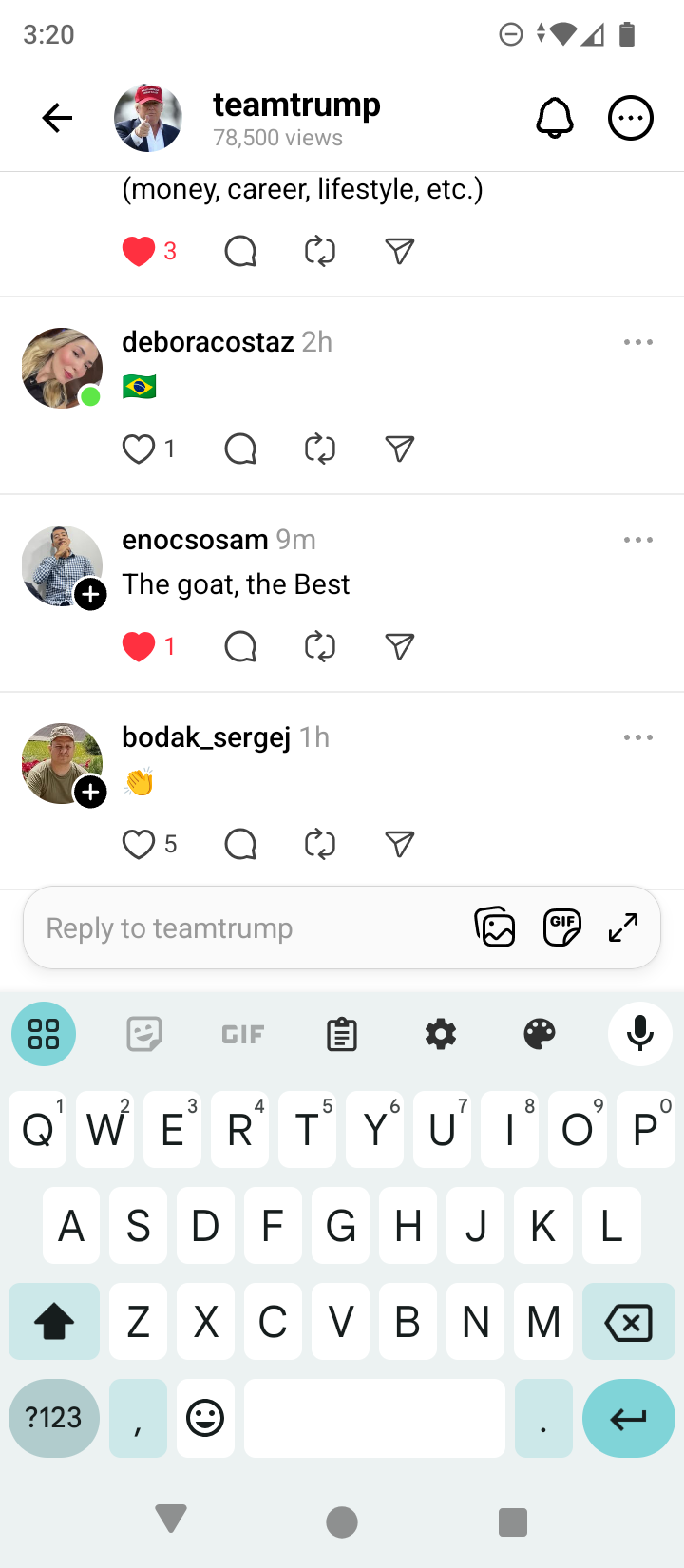This screenshot has width=684, height=1568.
Task: Follow bodak_sergej via the plus badge
Action: click(x=91, y=792)
